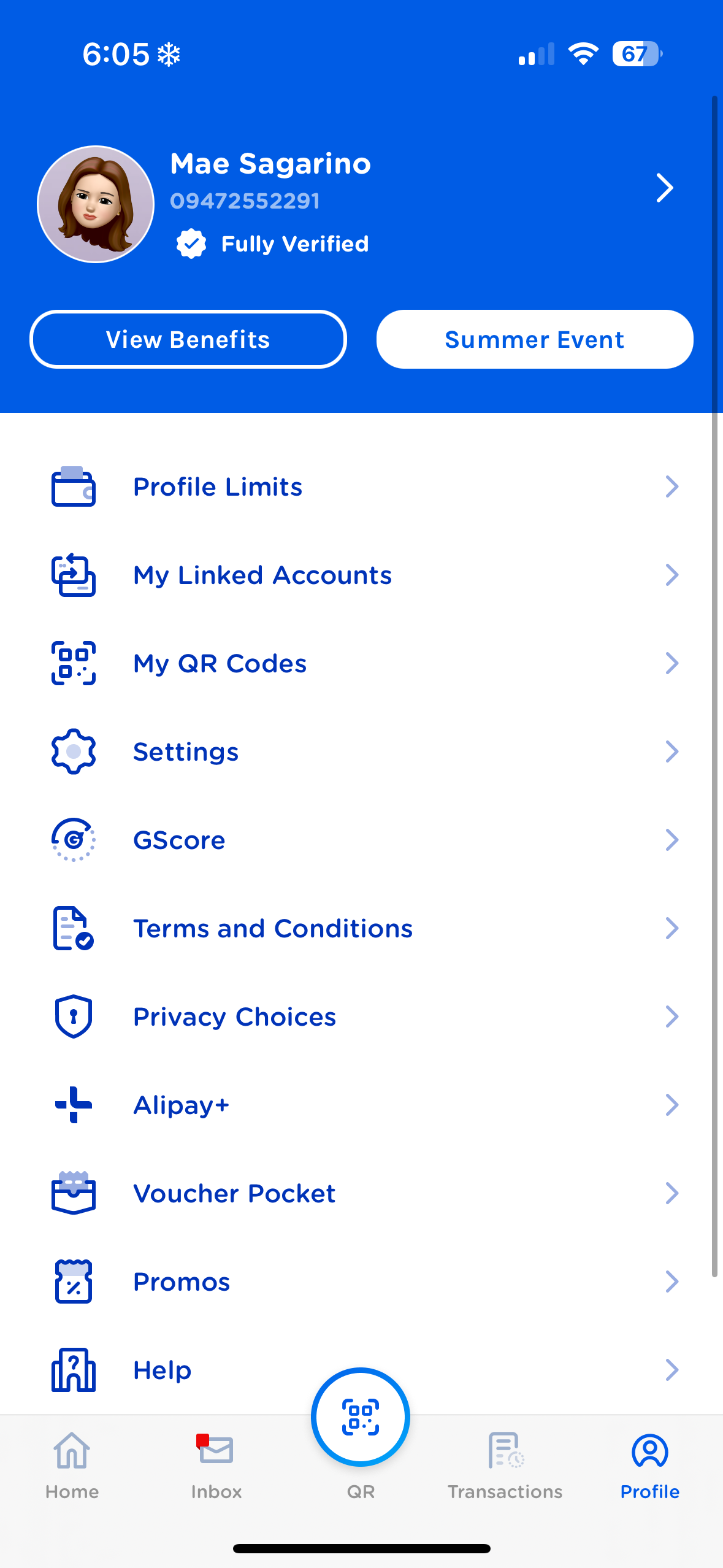Open Mae Sagarino's profile details arrow
Viewport: 723px width, 1568px height.
pyautogui.click(x=665, y=188)
